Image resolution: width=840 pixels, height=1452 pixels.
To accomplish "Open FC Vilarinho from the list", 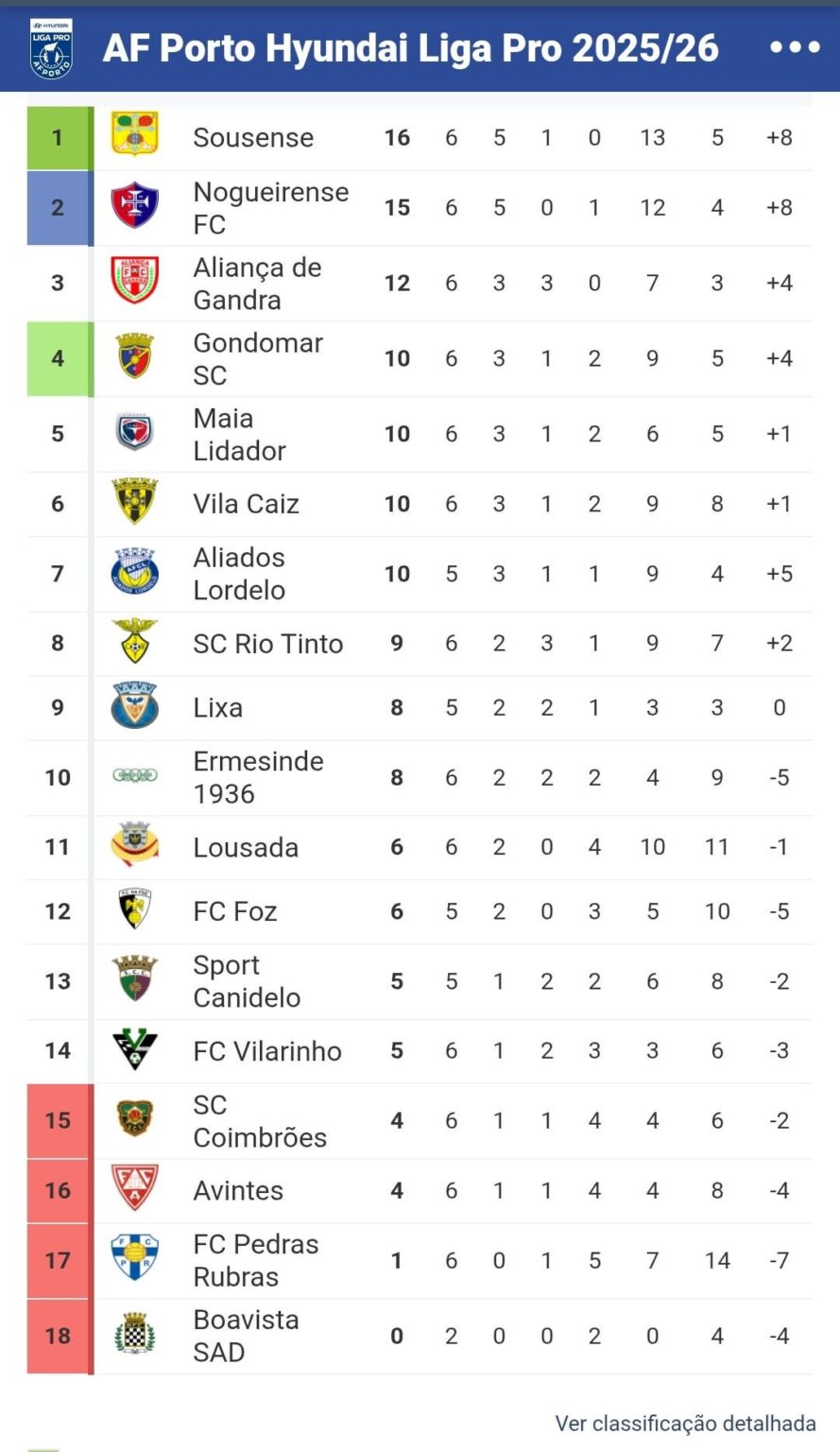I will (267, 1051).
